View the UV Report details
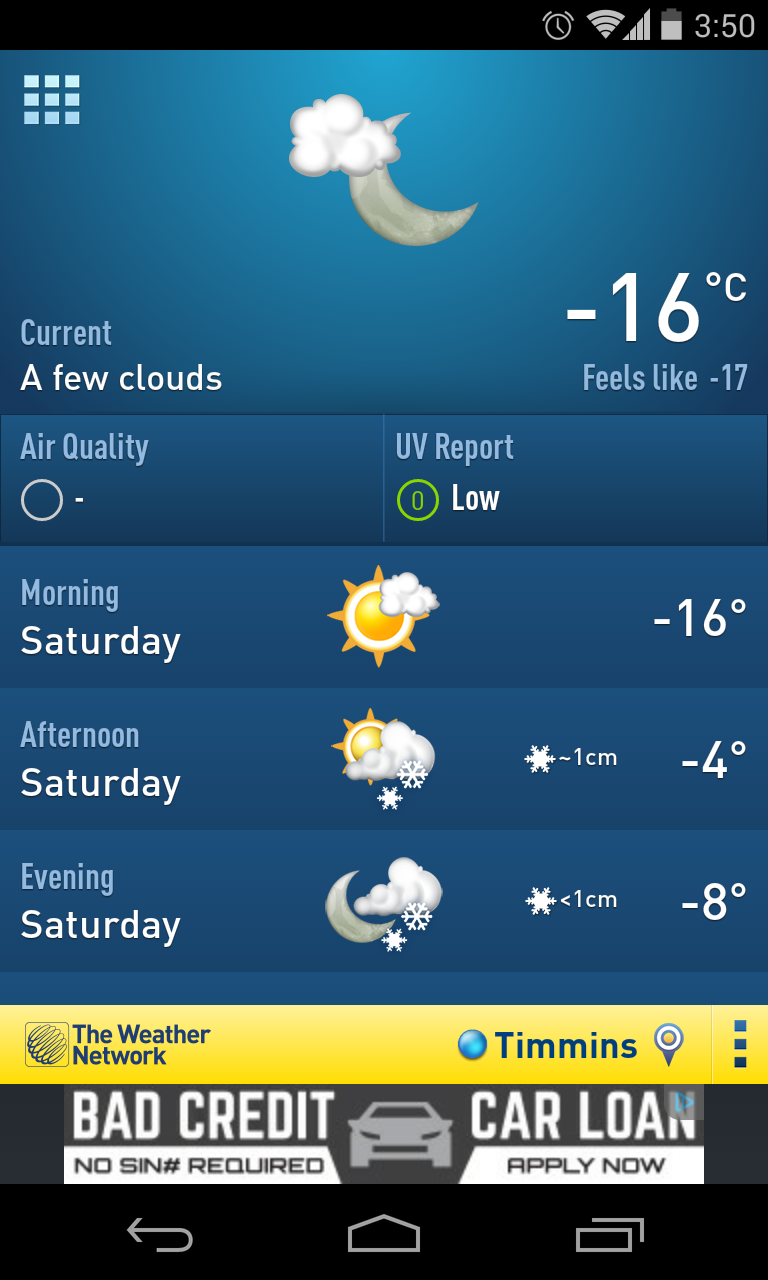The image size is (768, 1280). pos(575,478)
